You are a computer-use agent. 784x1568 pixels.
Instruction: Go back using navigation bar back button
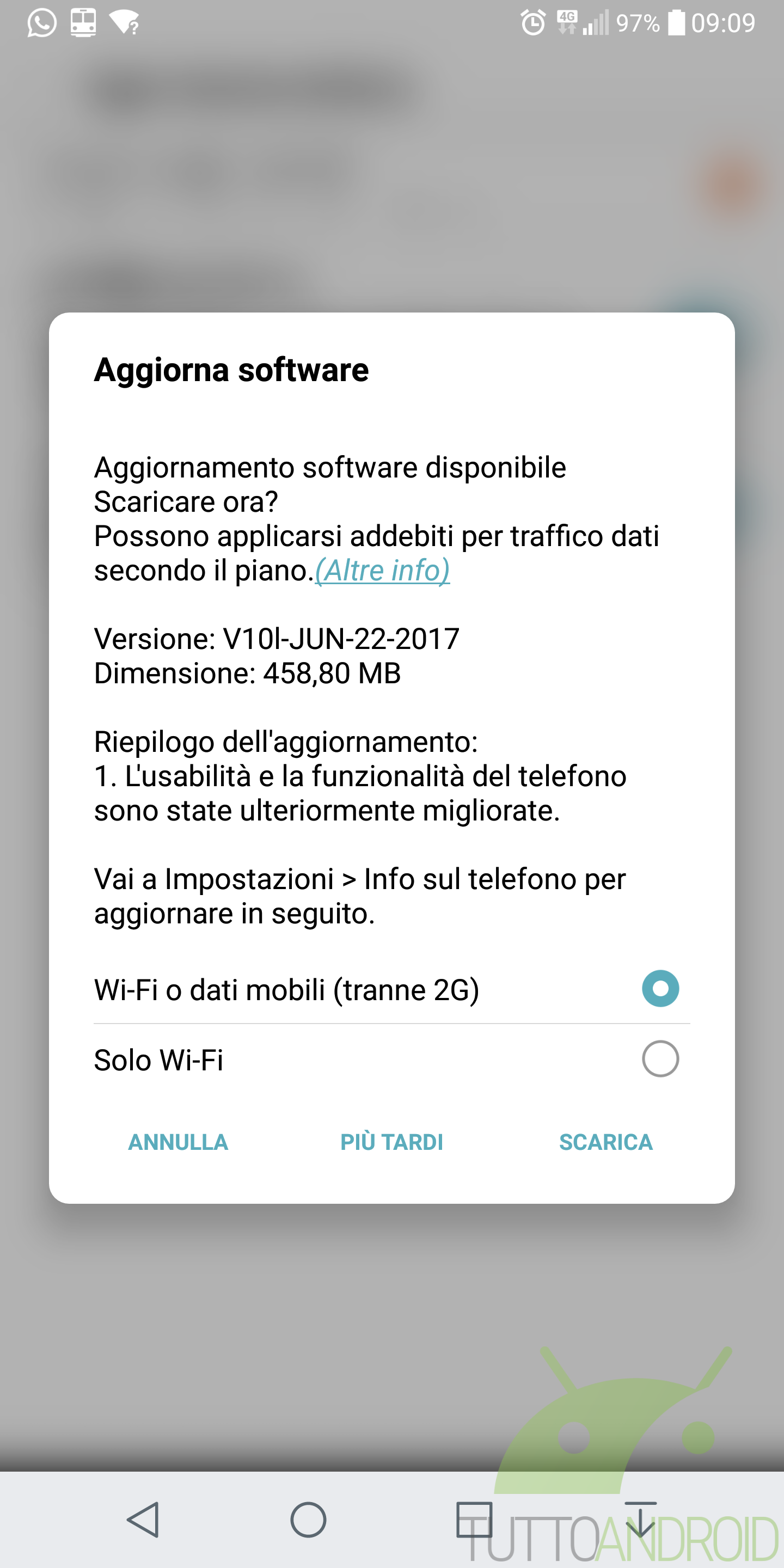pos(144,1520)
